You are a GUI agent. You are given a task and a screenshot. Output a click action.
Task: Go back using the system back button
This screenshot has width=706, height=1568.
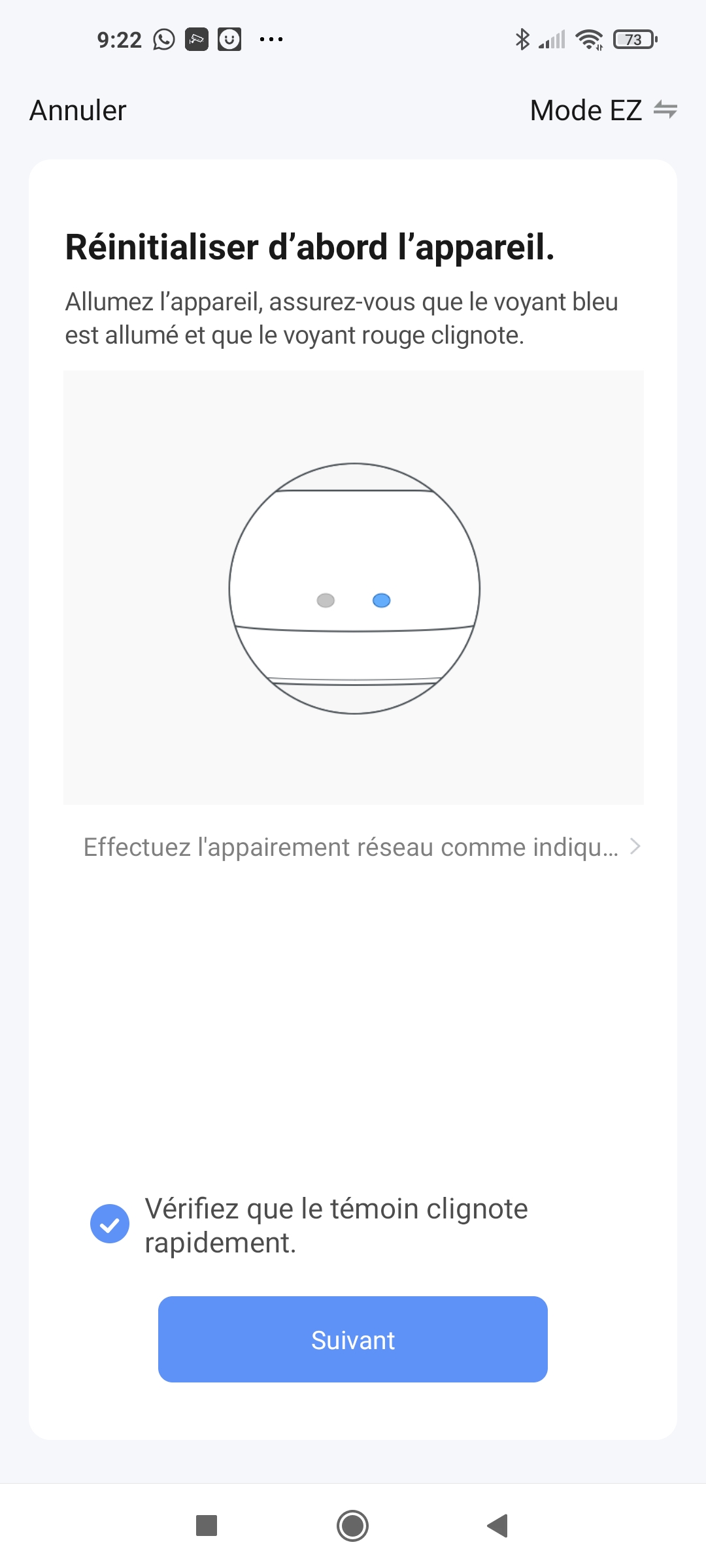(x=498, y=1526)
